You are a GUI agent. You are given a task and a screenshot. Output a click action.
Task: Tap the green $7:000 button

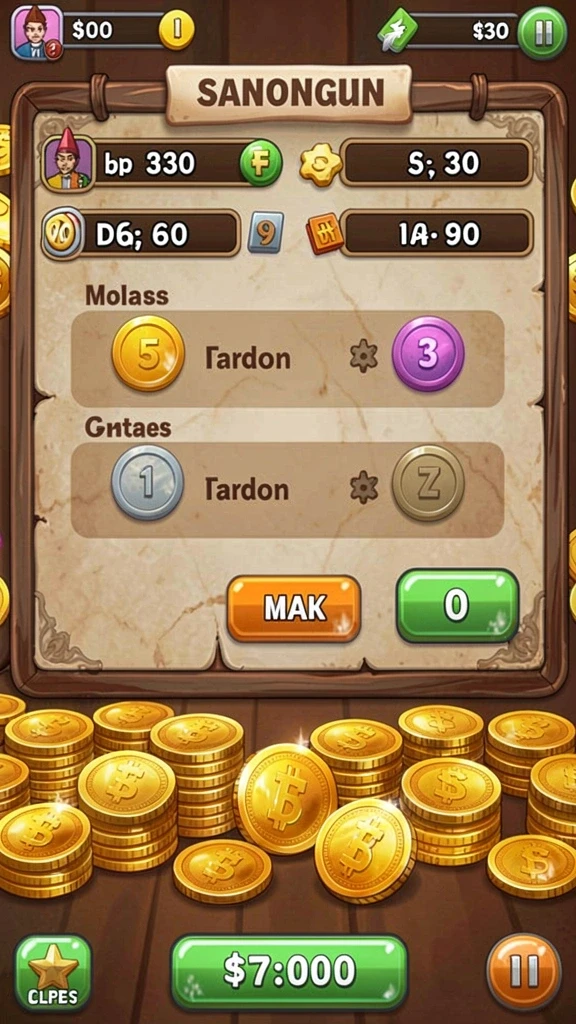point(289,972)
